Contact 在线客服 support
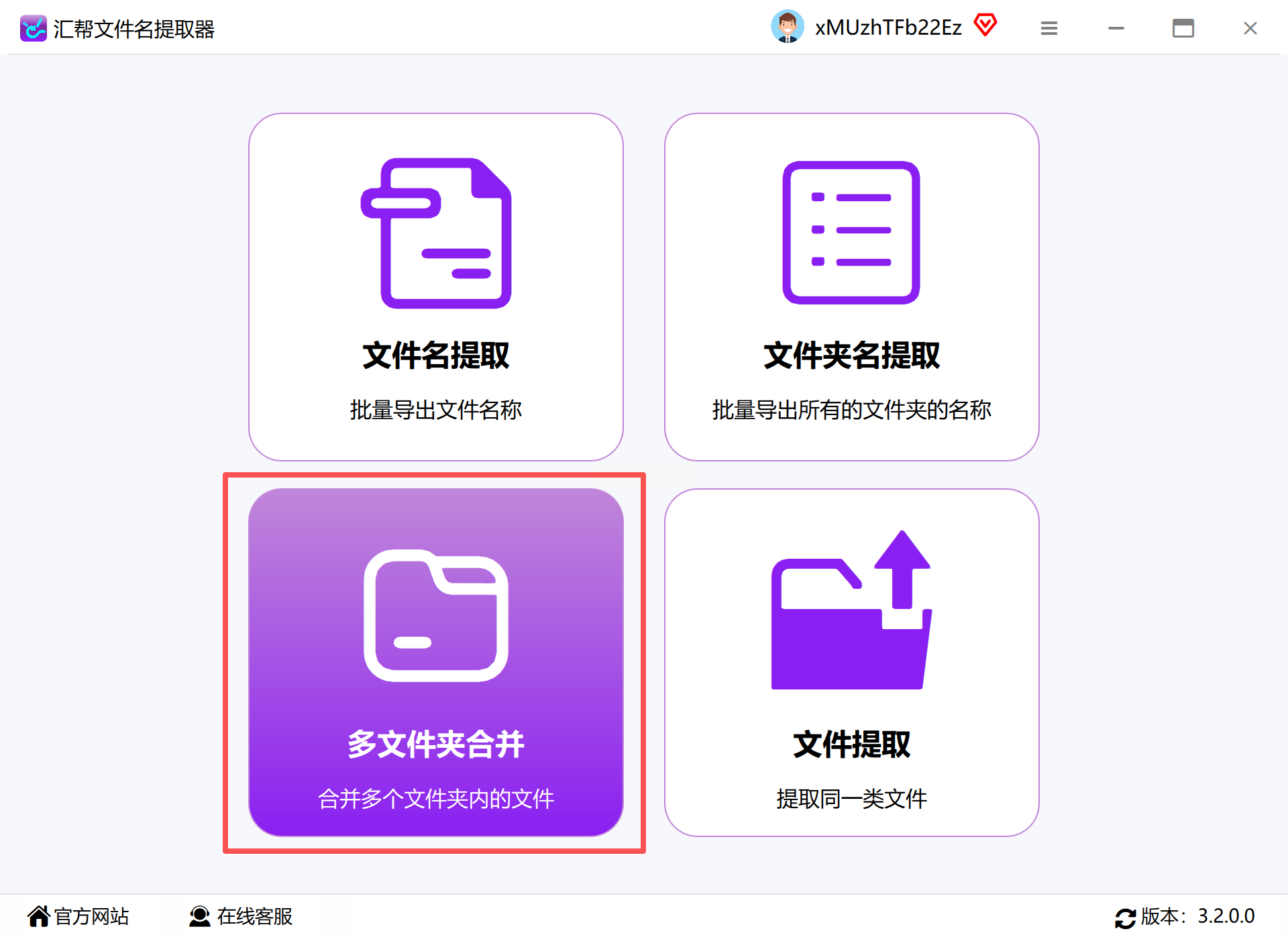 pyautogui.click(x=241, y=916)
